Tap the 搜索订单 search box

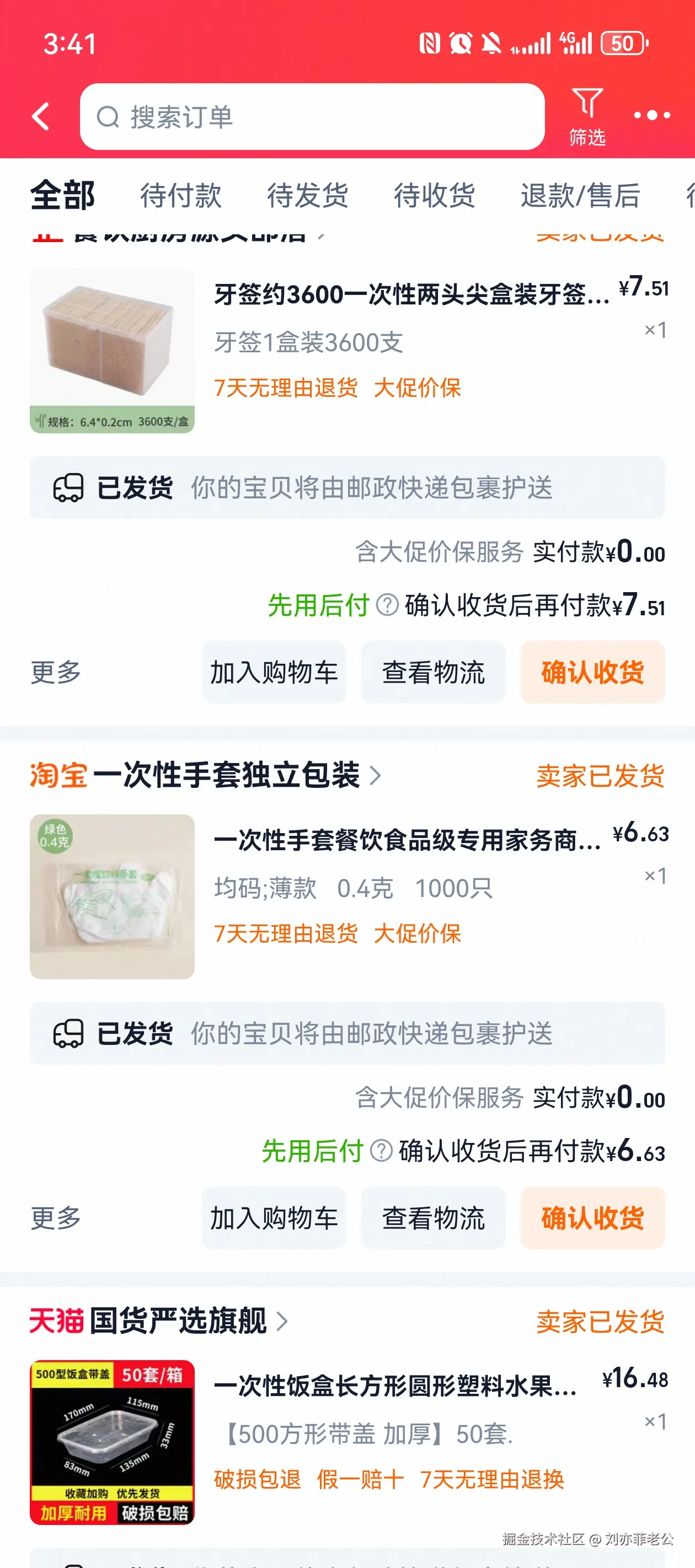click(x=312, y=117)
